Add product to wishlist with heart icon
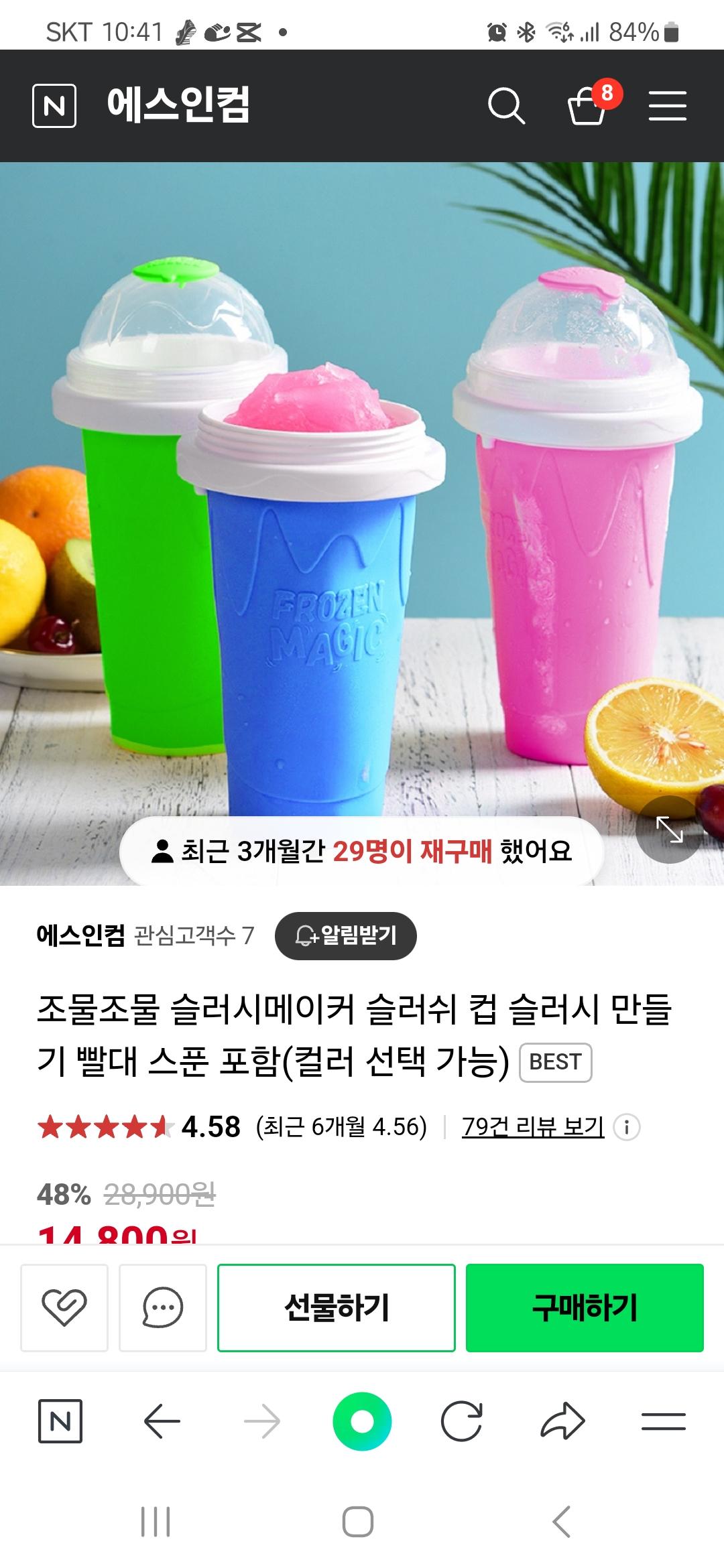Screen dimensions: 724x1568 tap(64, 1307)
